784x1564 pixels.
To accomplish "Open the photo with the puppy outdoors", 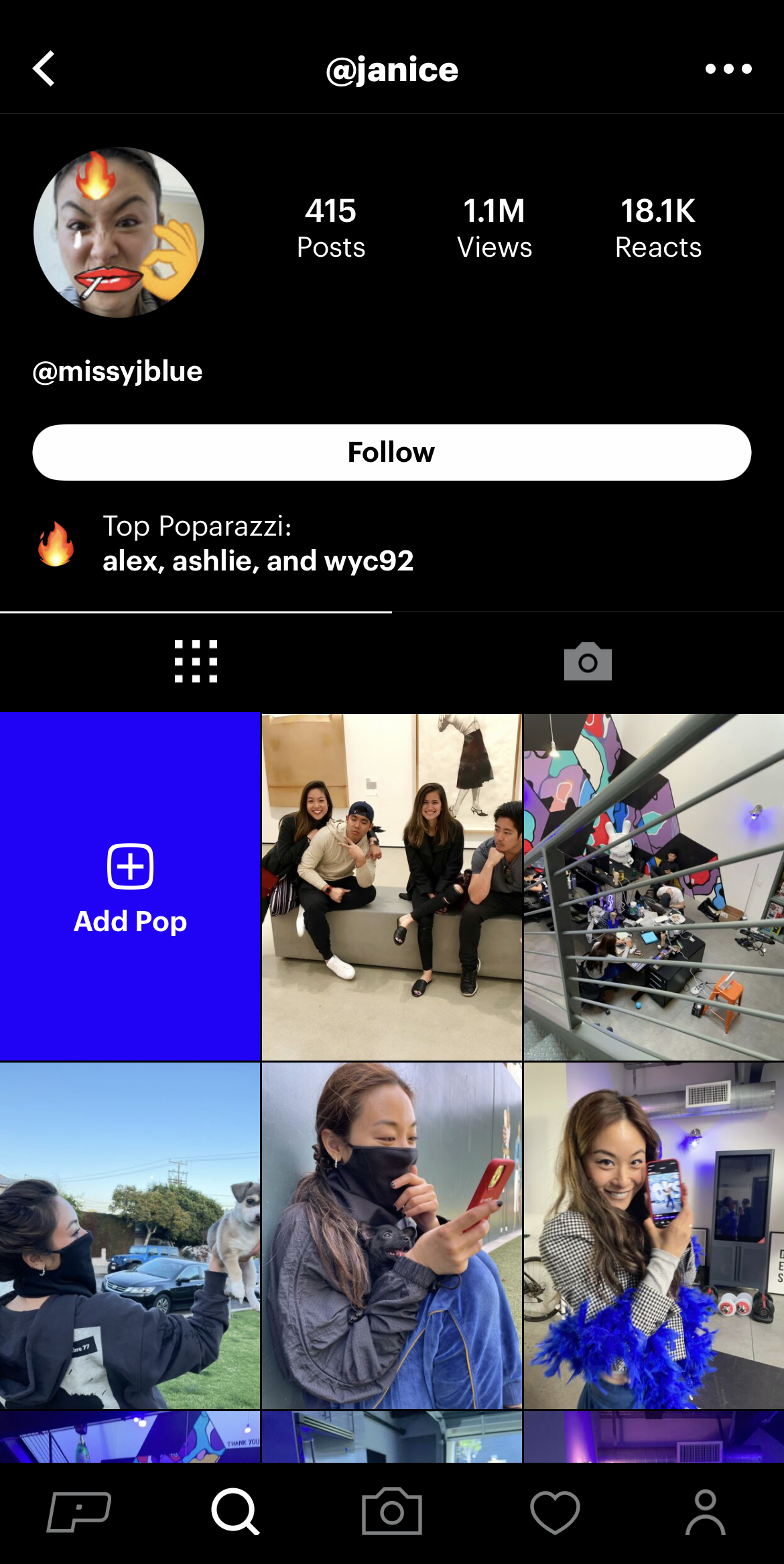I will click(x=130, y=1237).
